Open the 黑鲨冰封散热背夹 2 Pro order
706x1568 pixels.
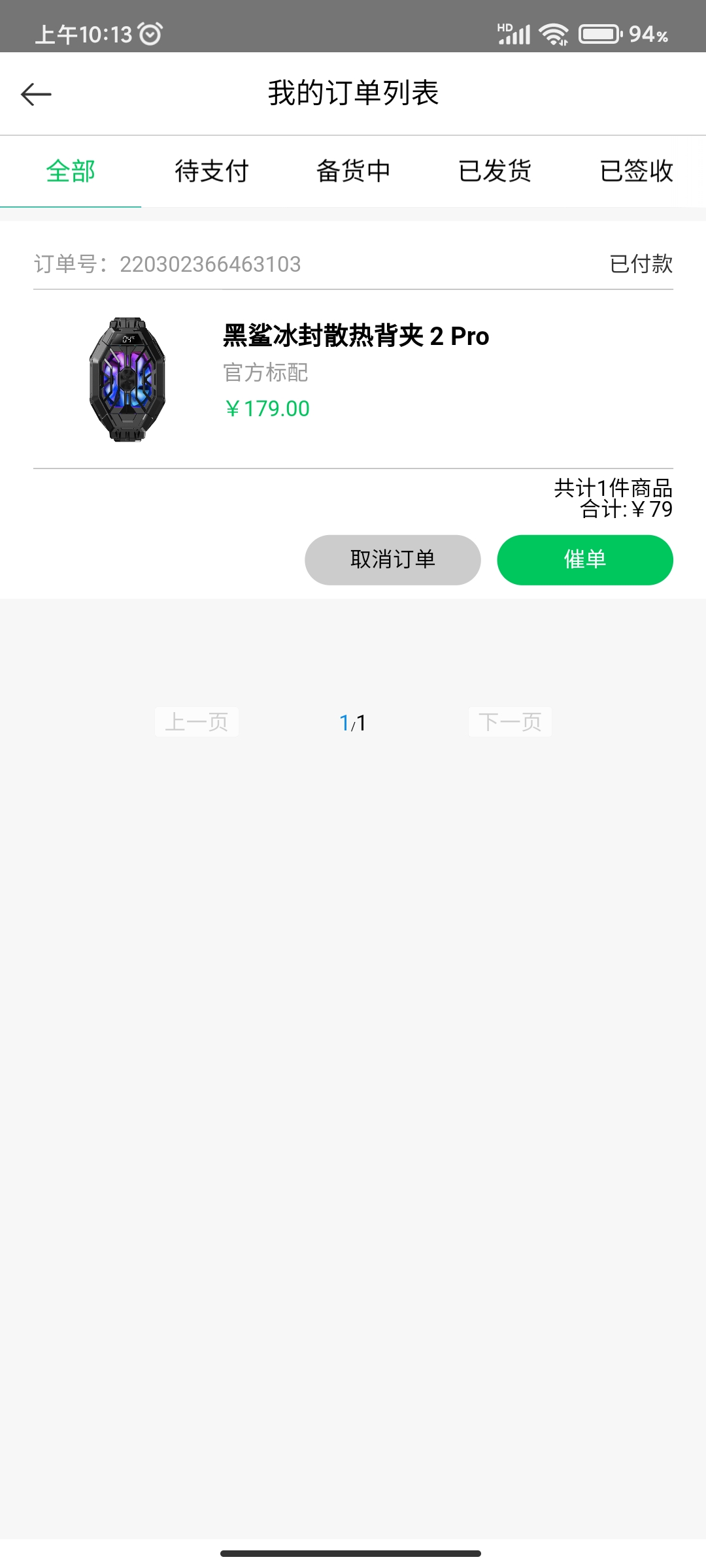[x=353, y=379]
